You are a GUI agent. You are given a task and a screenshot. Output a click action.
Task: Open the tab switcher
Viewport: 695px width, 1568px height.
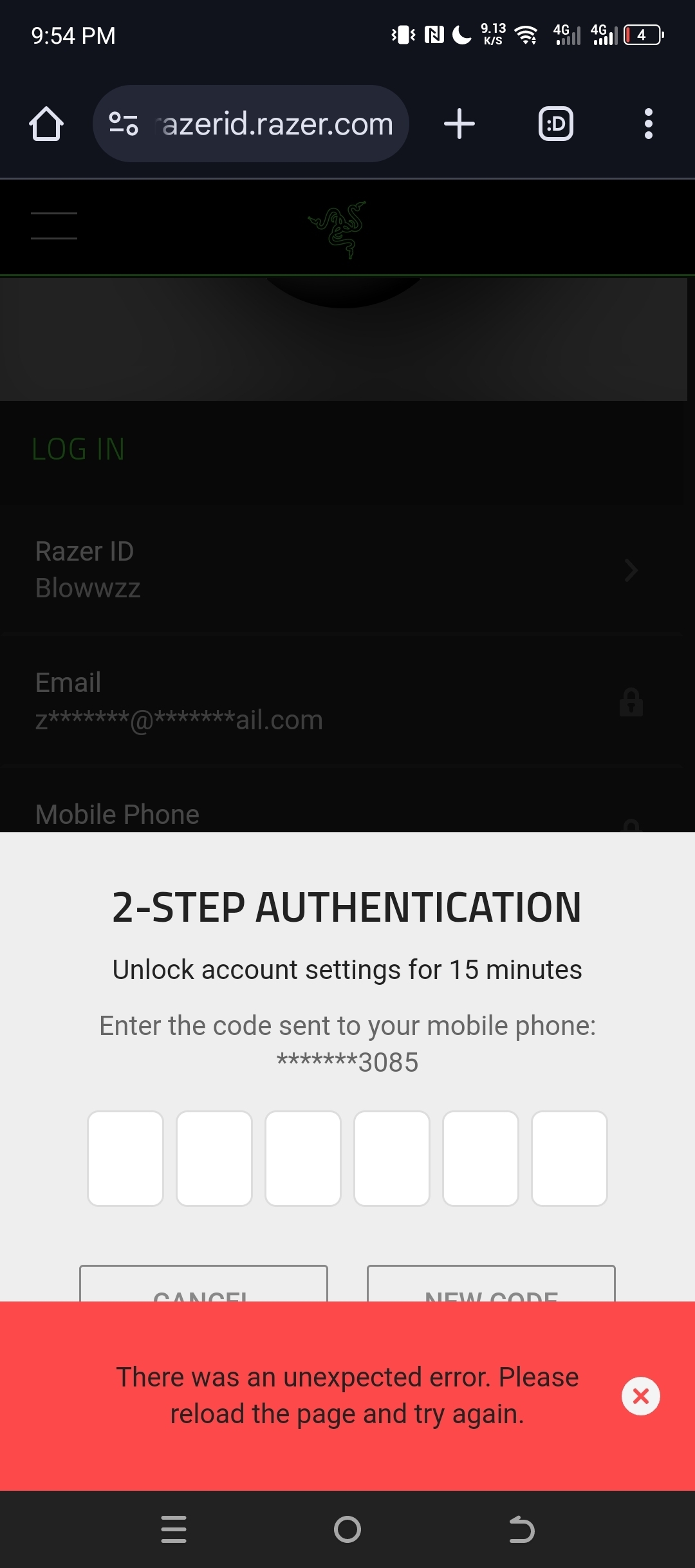tap(556, 124)
